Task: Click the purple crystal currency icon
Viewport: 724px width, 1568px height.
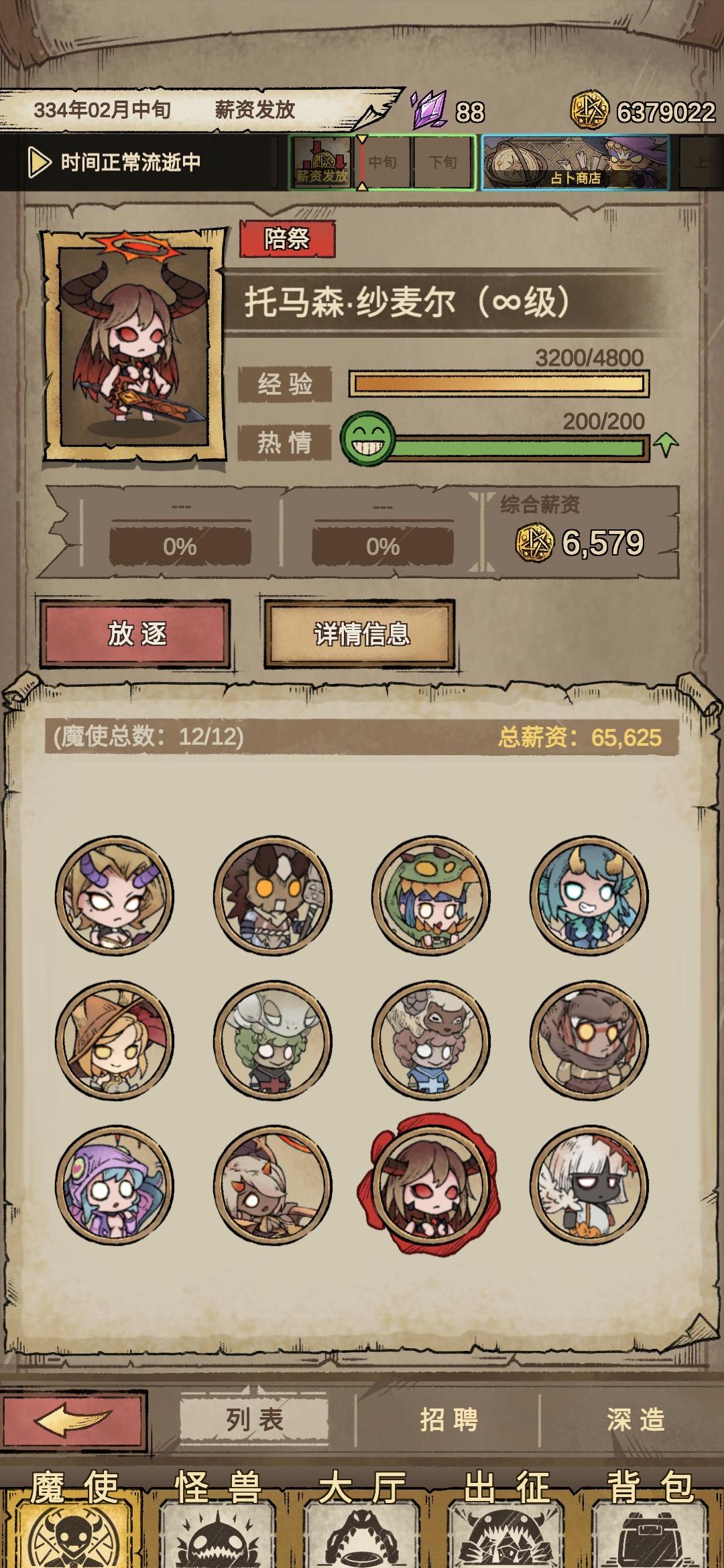Action: tap(431, 107)
